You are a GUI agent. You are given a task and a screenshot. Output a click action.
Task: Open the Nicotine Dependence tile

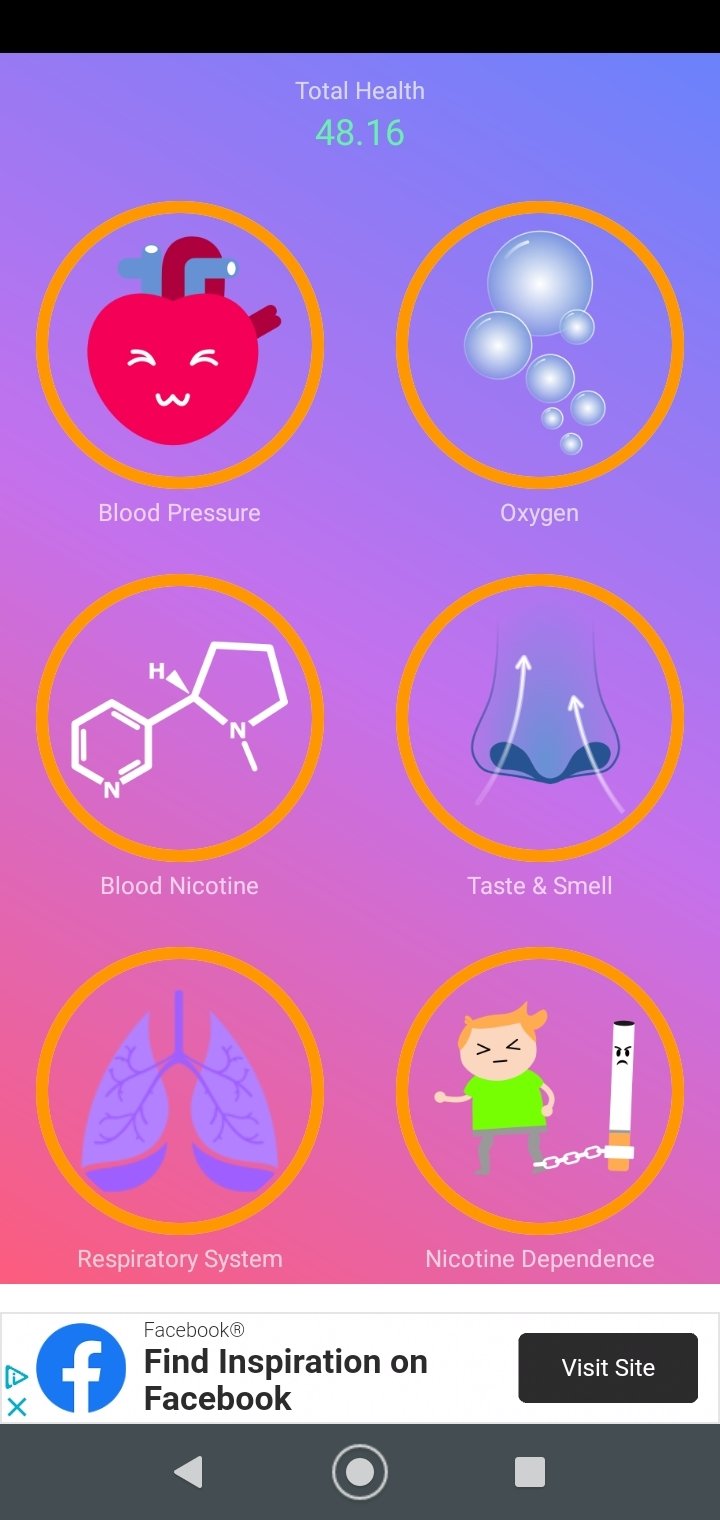coord(540,1090)
